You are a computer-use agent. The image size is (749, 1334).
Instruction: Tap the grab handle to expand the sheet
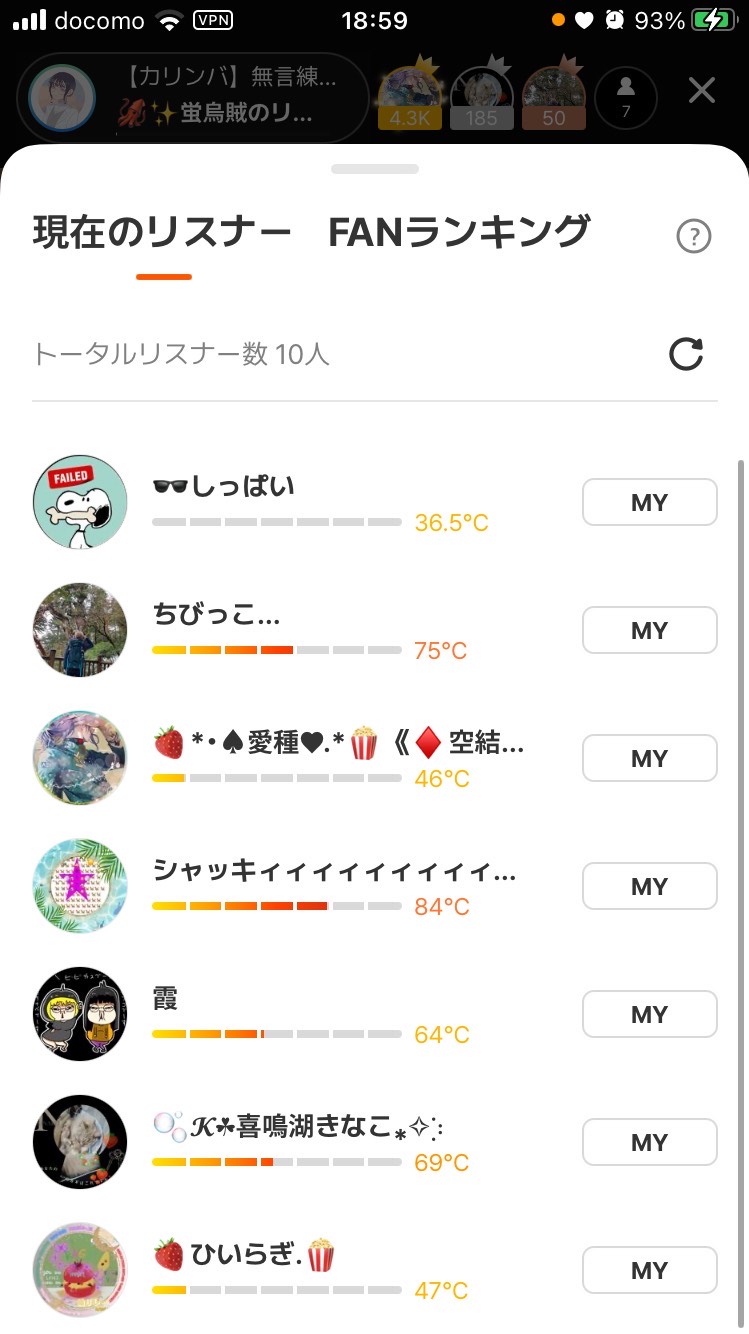coord(374,168)
